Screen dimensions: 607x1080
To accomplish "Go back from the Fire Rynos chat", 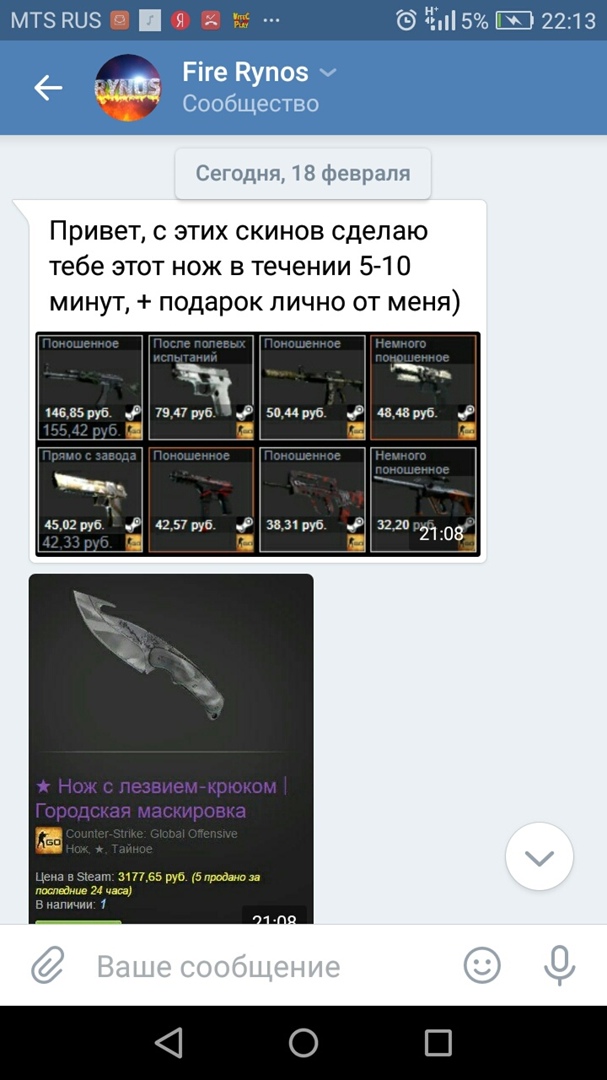I will 48,88.
